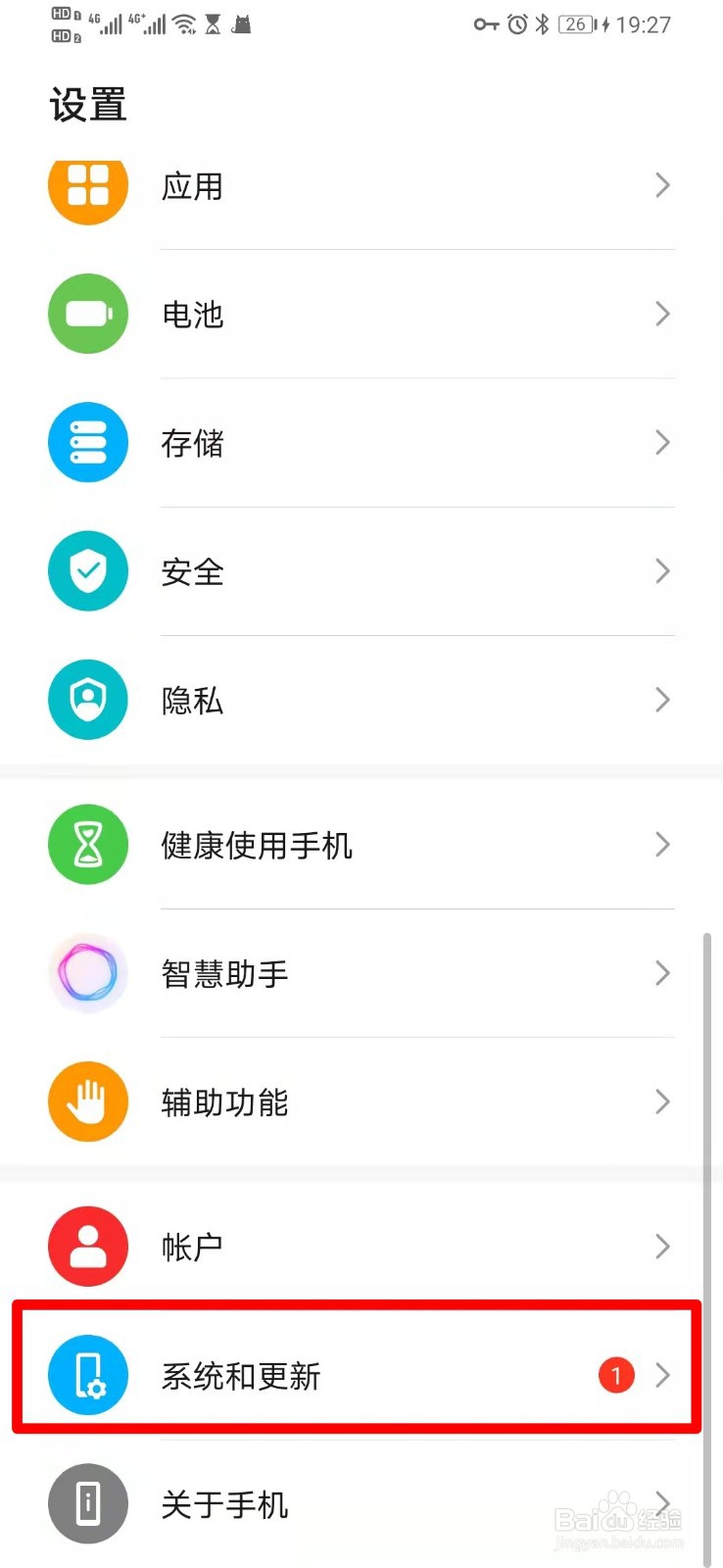Viewport: 723px width, 1568px height.
Task: Select the 隐私 privacy row
Action: click(x=361, y=700)
